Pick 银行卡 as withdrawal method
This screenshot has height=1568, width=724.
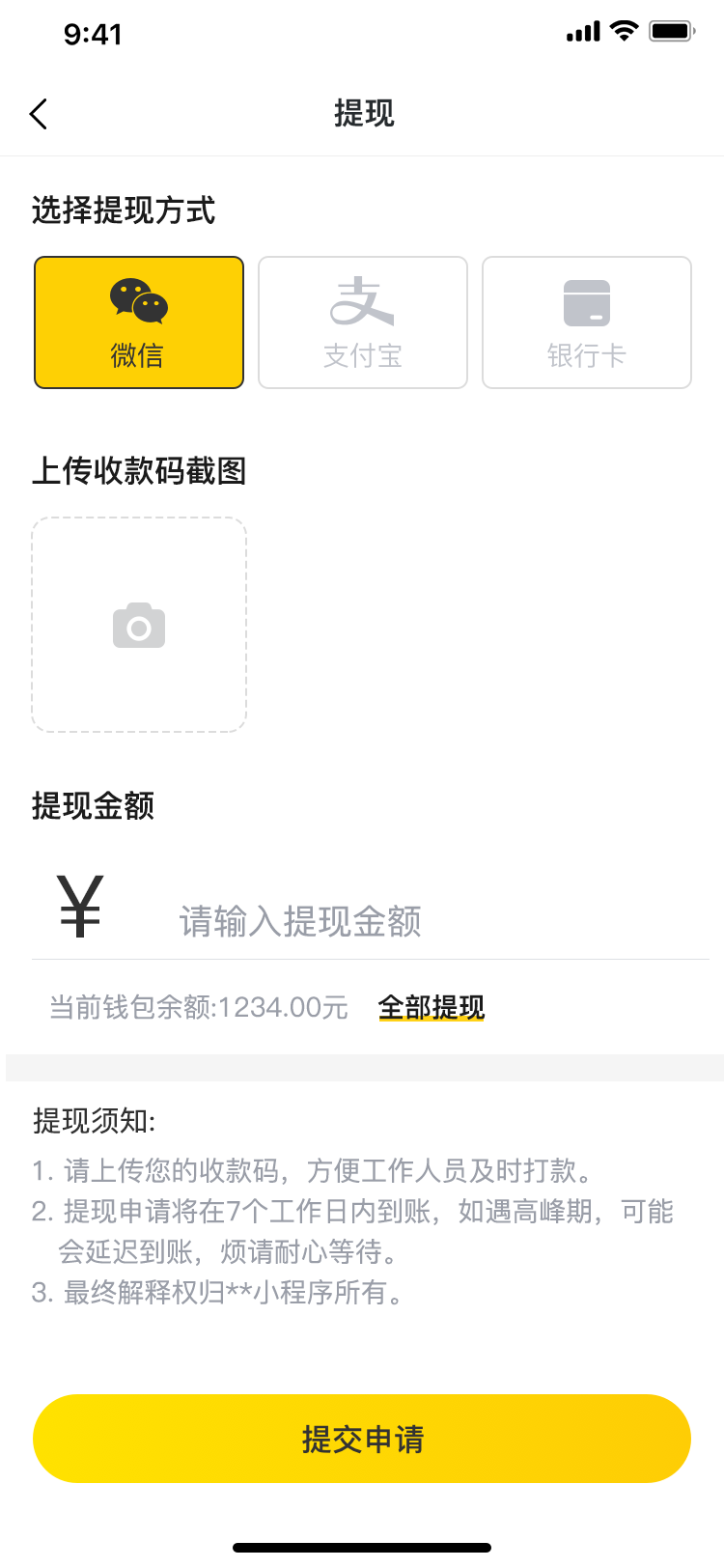(x=587, y=322)
